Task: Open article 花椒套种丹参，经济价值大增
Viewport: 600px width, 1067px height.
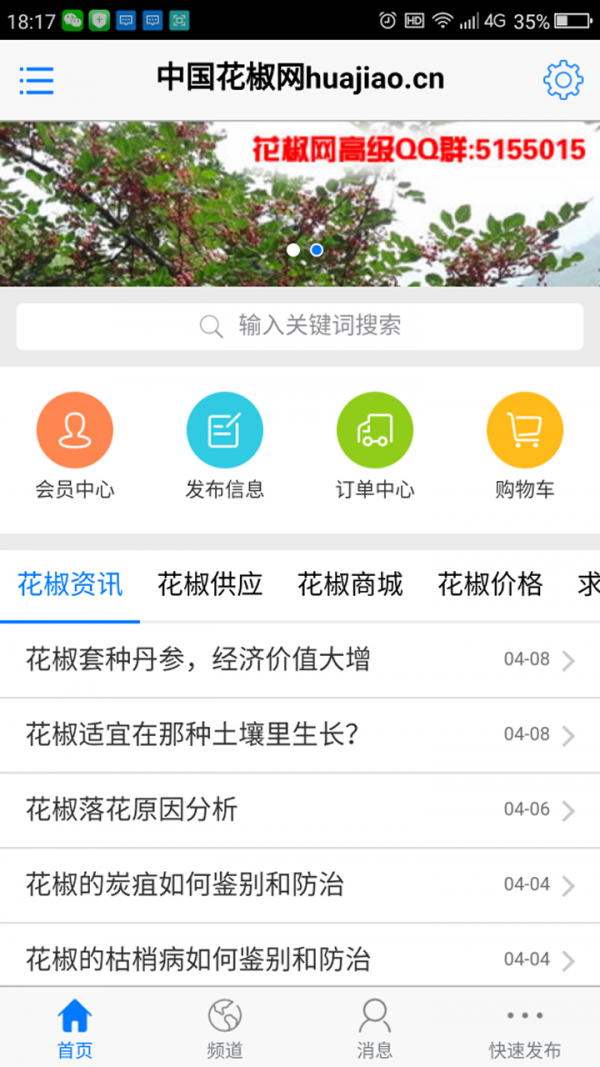Action: [x=300, y=660]
